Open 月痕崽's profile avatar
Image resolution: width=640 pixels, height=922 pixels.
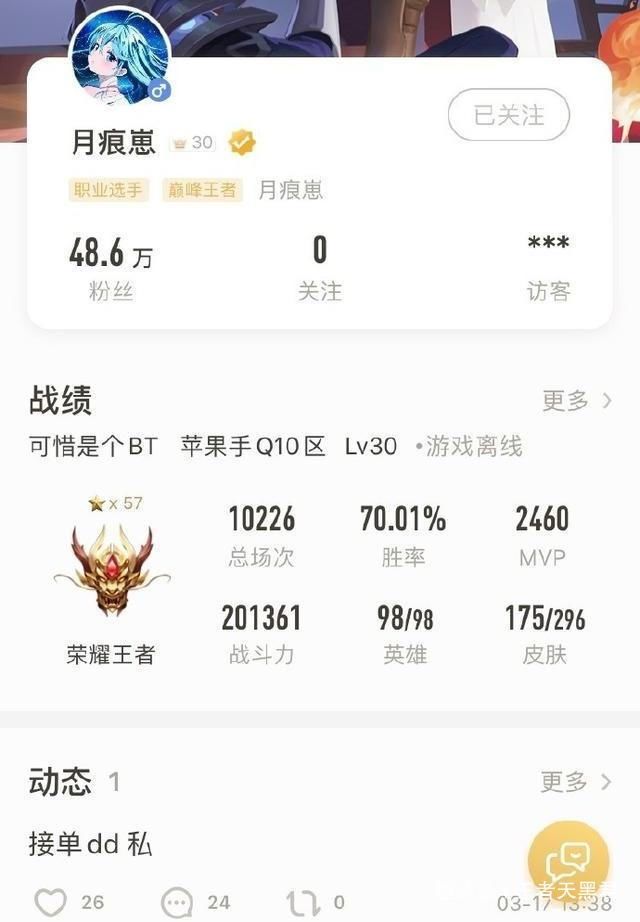120,56
